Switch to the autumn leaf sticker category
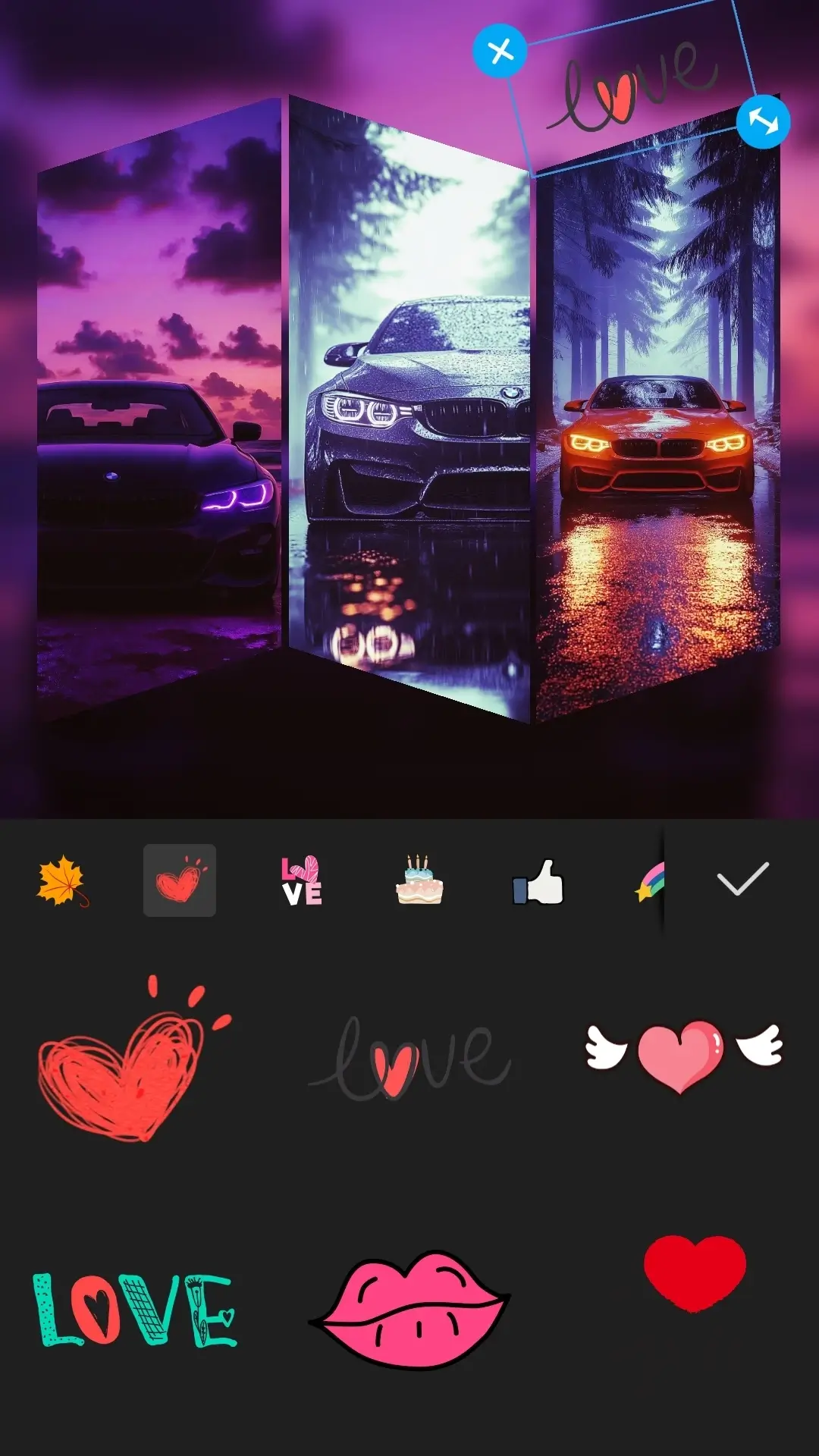The height and width of the screenshot is (1456, 819). 62,880
